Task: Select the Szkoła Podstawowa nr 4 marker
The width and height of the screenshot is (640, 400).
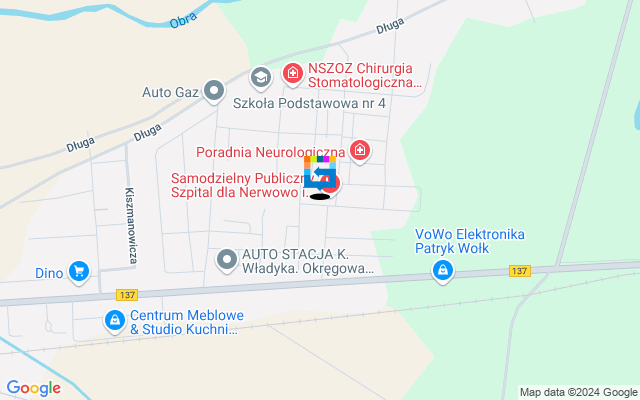Action: pyautogui.click(x=260, y=77)
